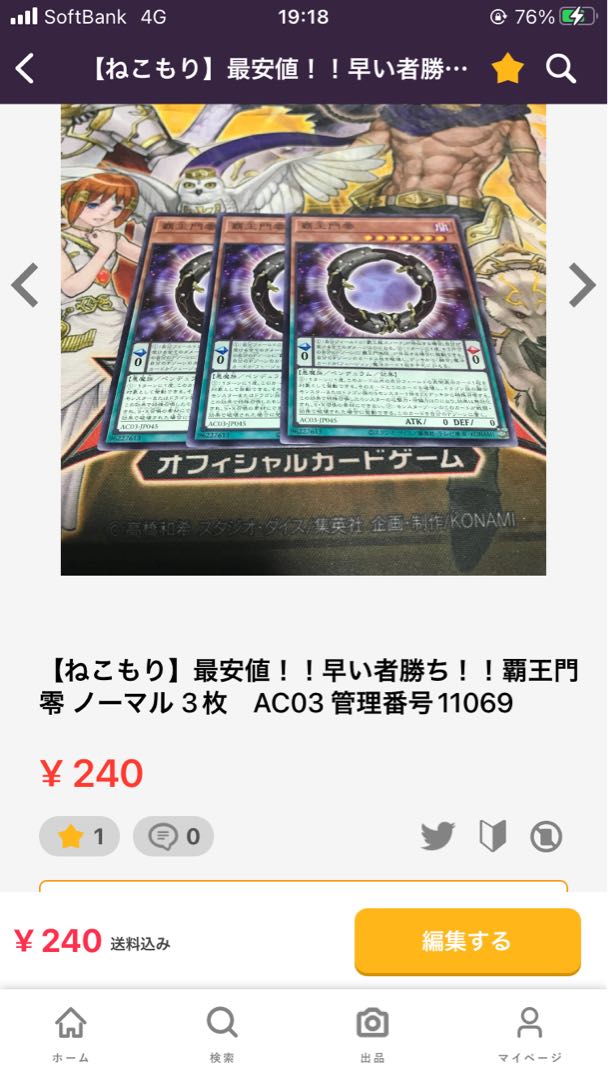
Task: Tap the beginner mark share icon
Action: (x=492, y=836)
